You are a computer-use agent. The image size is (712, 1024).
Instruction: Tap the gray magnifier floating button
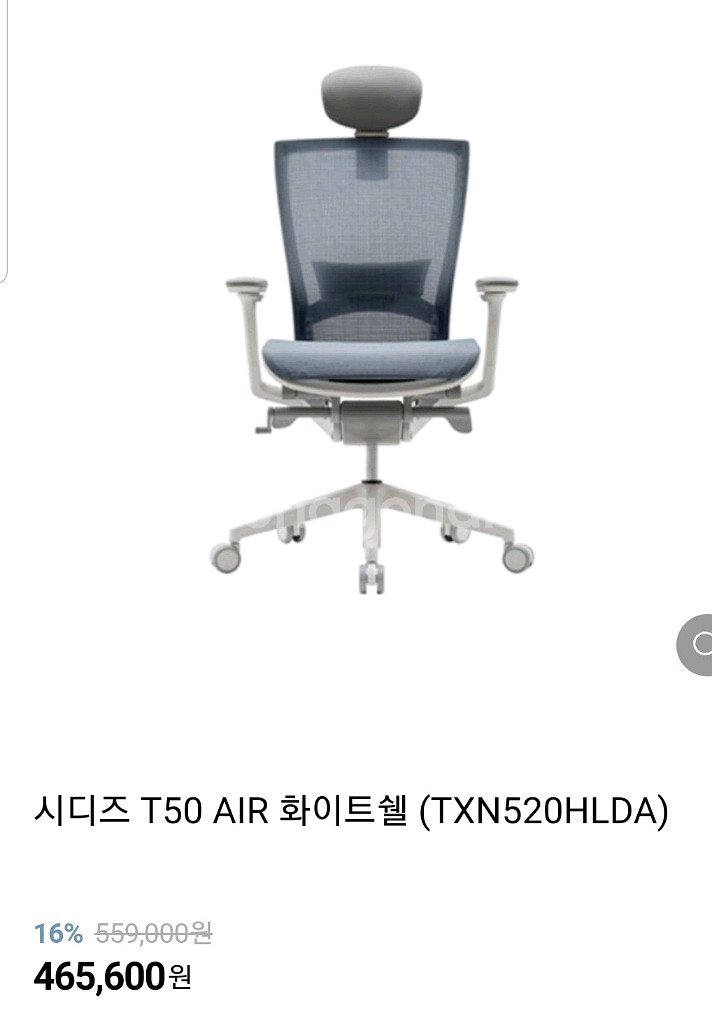tap(698, 641)
